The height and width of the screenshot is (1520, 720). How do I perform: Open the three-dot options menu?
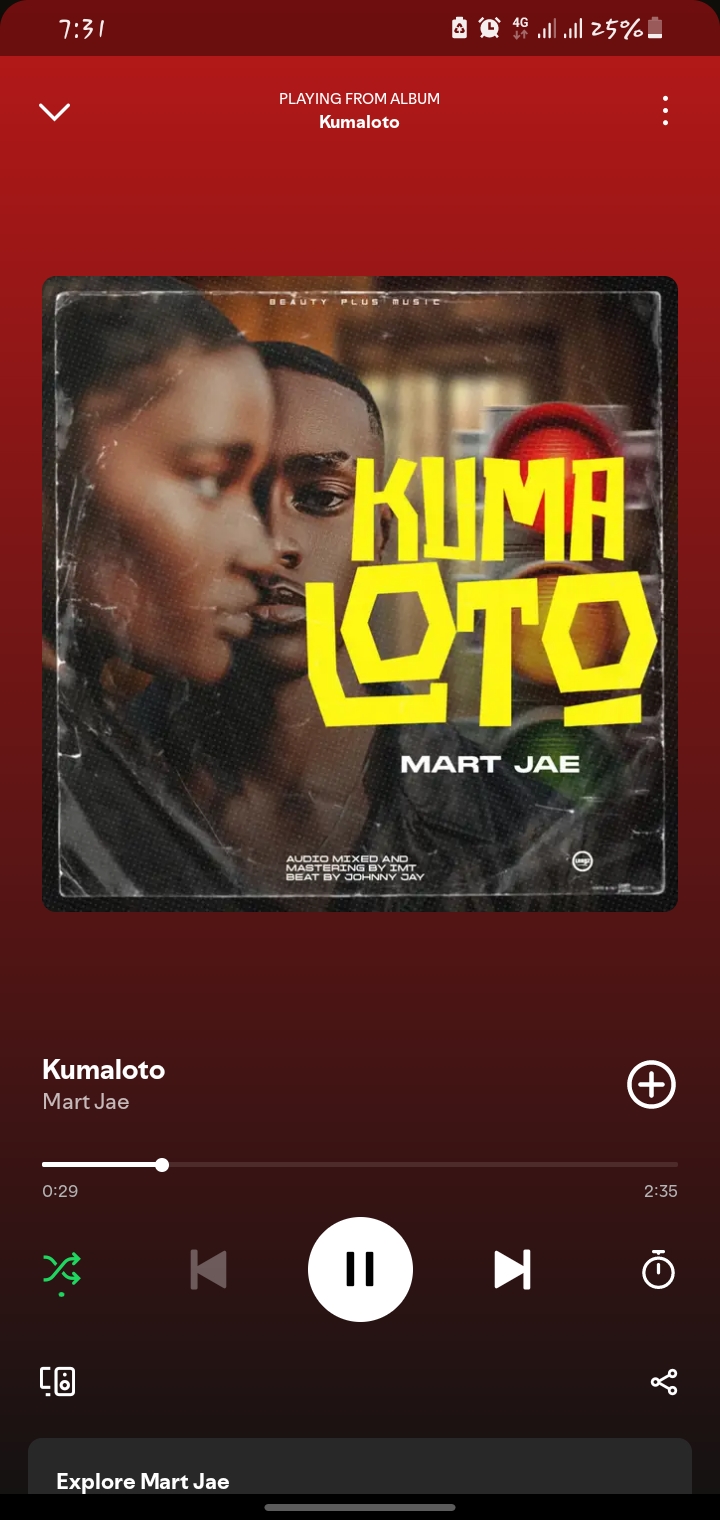[665, 111]
